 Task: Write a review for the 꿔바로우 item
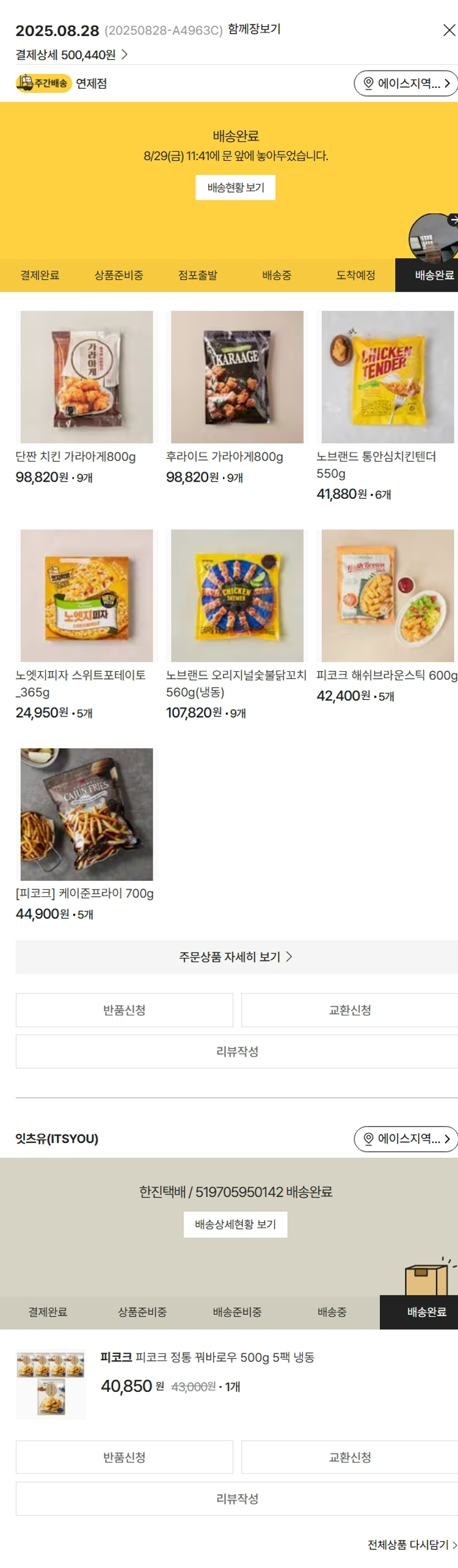[x=236, y=1498]
